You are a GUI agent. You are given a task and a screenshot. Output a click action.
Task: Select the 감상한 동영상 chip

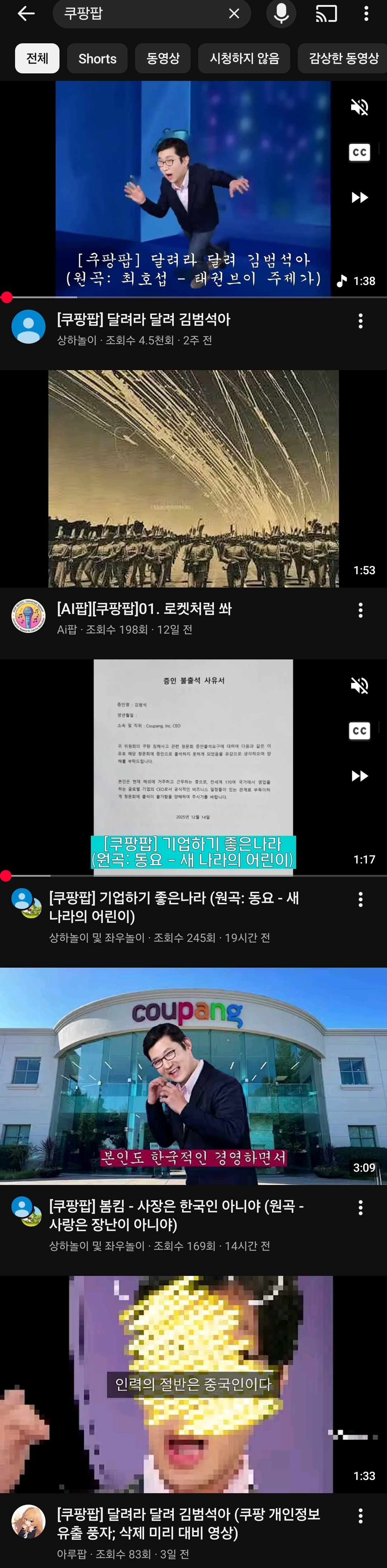(x=343, y=58)
